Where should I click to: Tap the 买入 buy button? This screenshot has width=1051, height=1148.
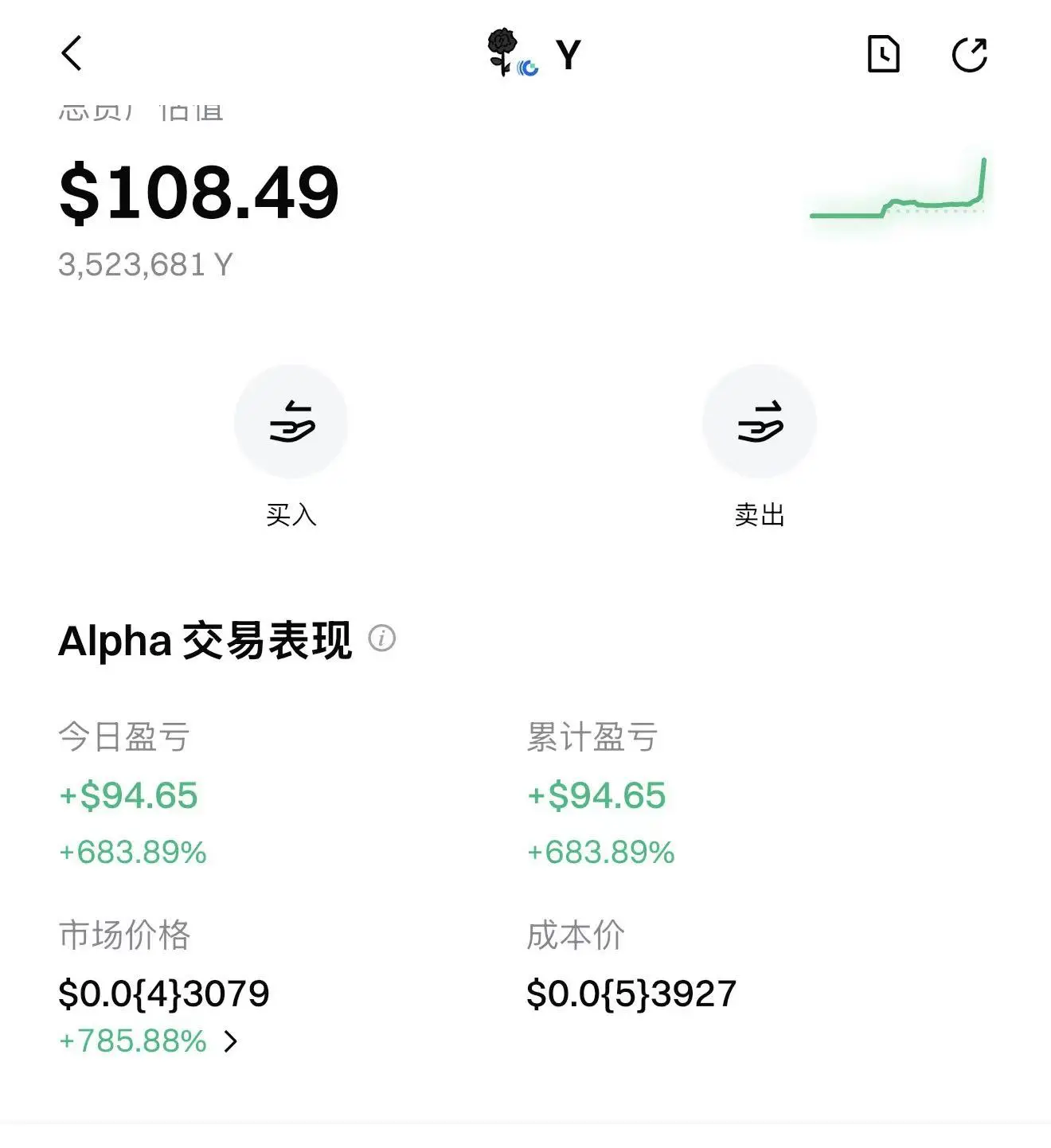click(291, 422)
